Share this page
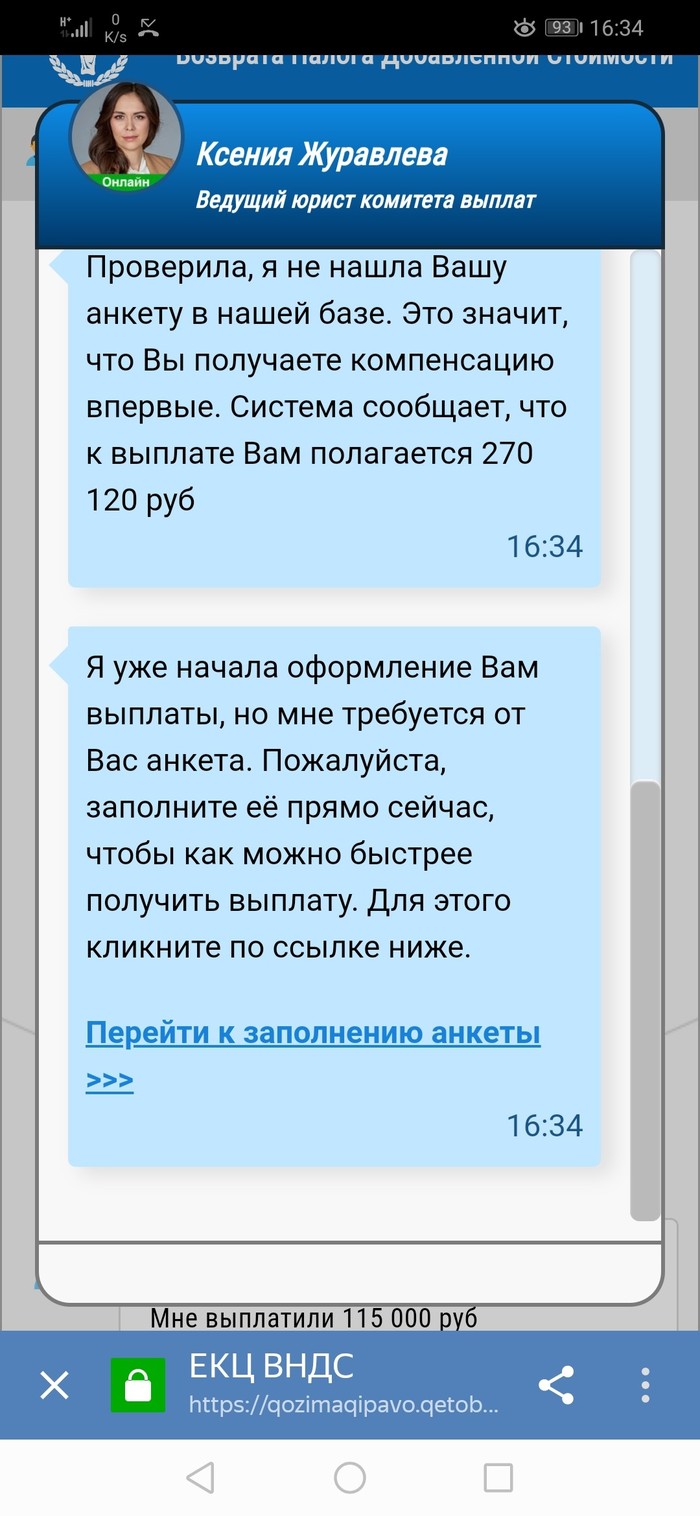The image size is (700, 1516). (556, 1385)
